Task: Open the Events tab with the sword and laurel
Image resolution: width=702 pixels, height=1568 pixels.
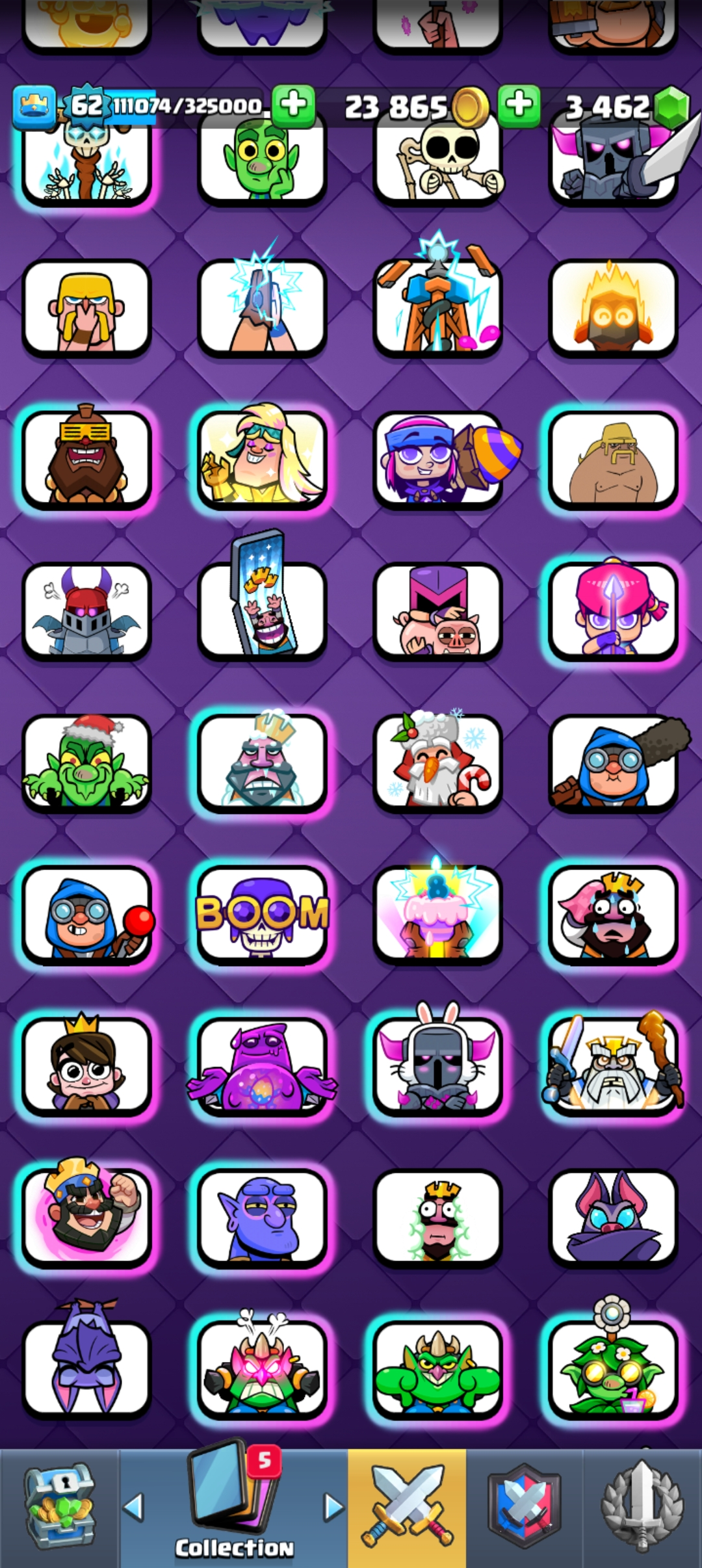Action: coord(642,1508)
